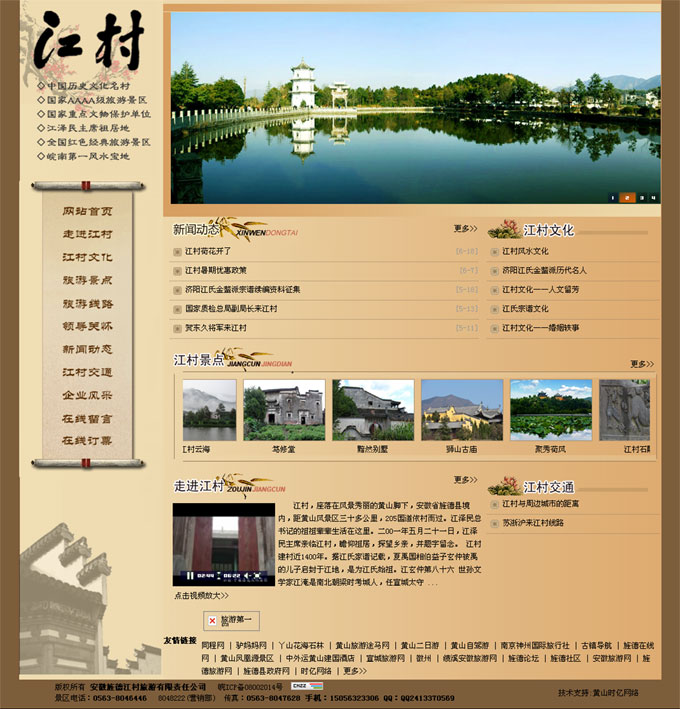This screenshot has height=709, width=680.
Task: Open 江氏宗谱文化 link
Action: [x=525, y=308]
